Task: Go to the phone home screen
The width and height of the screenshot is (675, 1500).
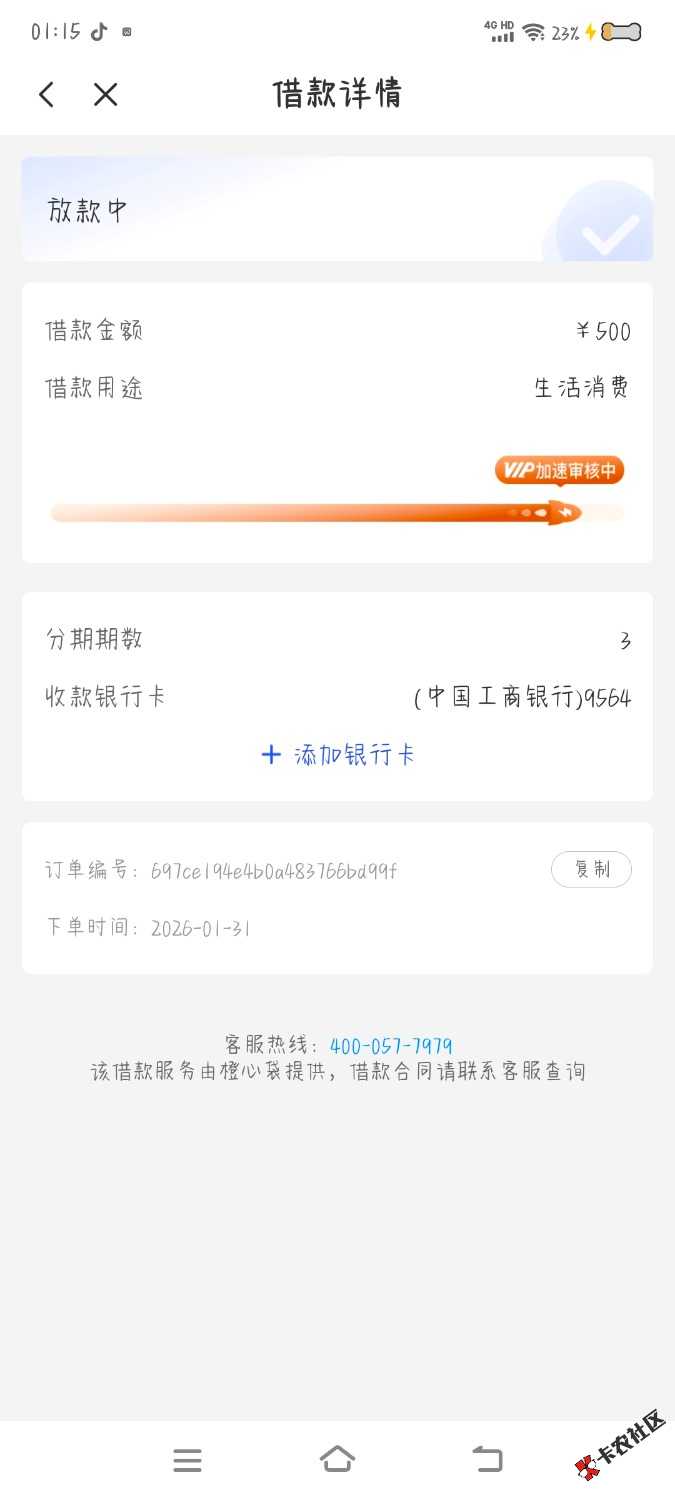Action: pyautogui.click(x=337, y=1459)
